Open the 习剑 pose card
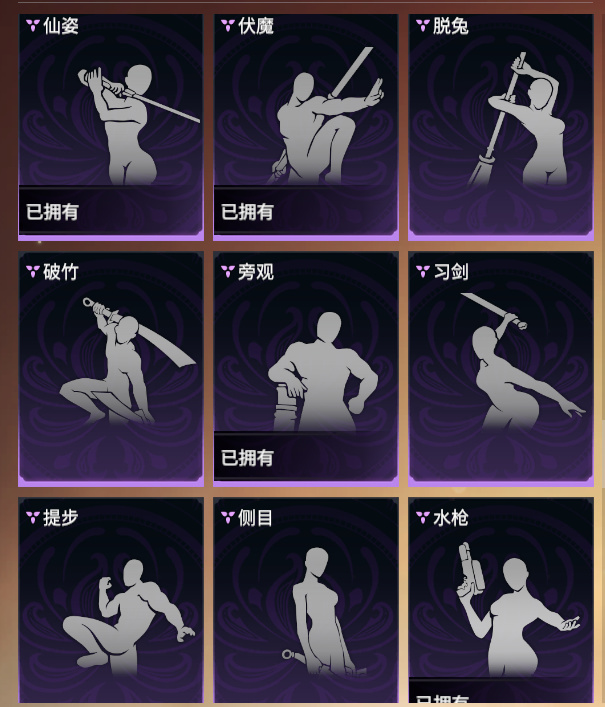 point(501,368)
